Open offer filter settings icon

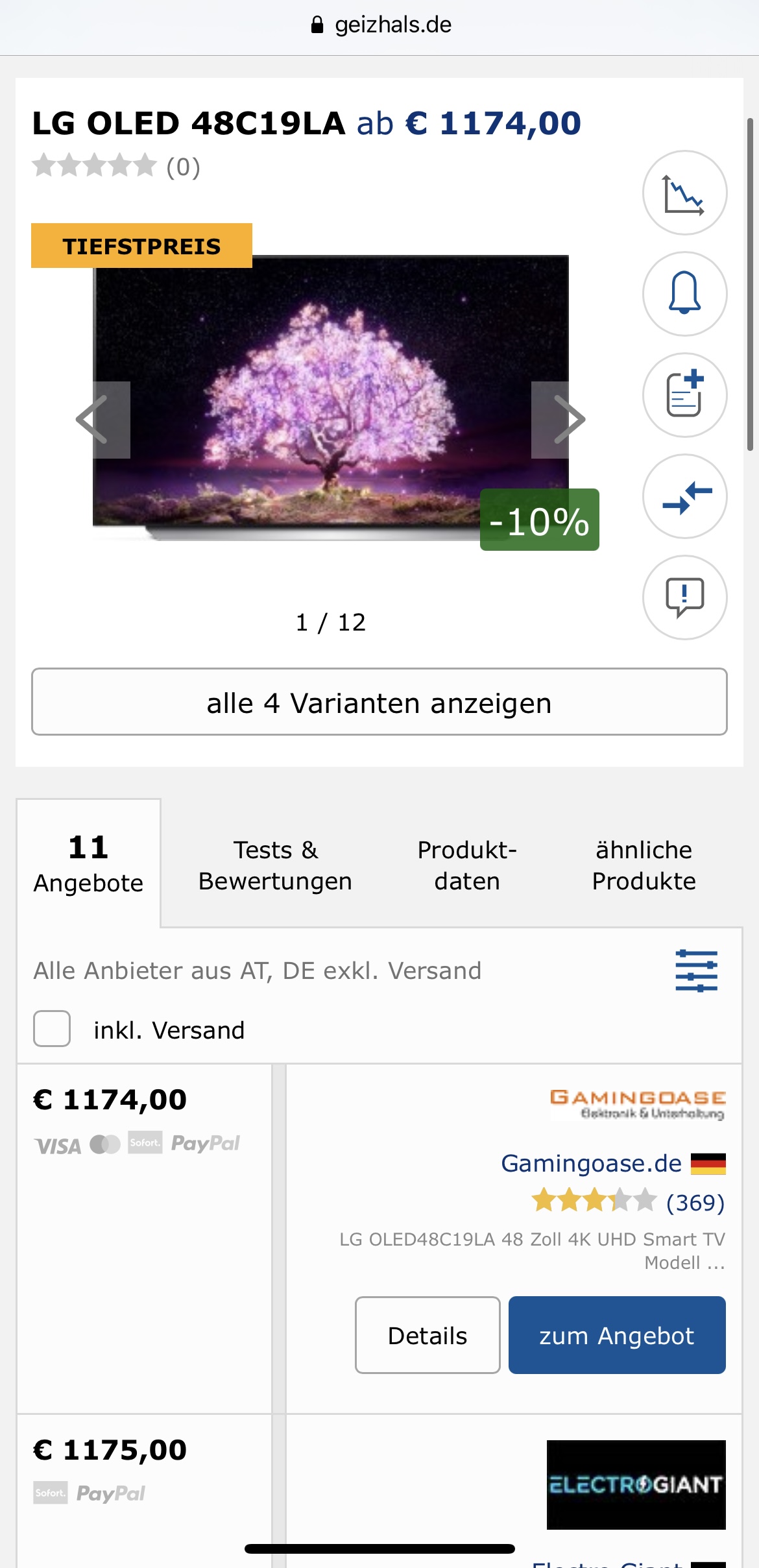point(695,971)
